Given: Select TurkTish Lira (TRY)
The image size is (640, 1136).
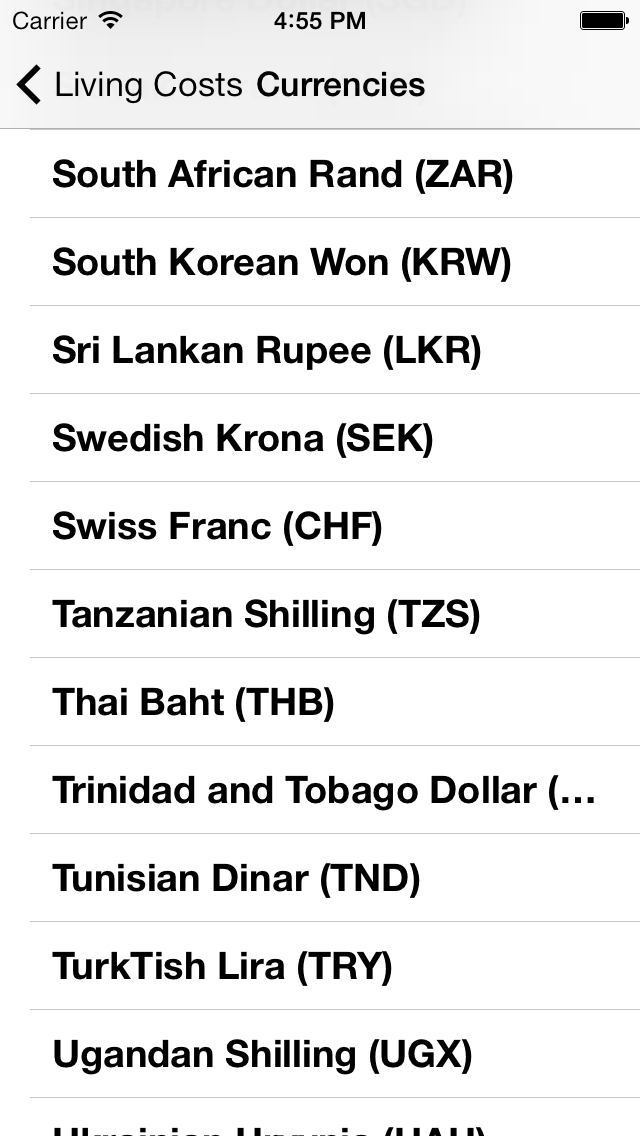Looking at the screenshot, I should 320,966.
